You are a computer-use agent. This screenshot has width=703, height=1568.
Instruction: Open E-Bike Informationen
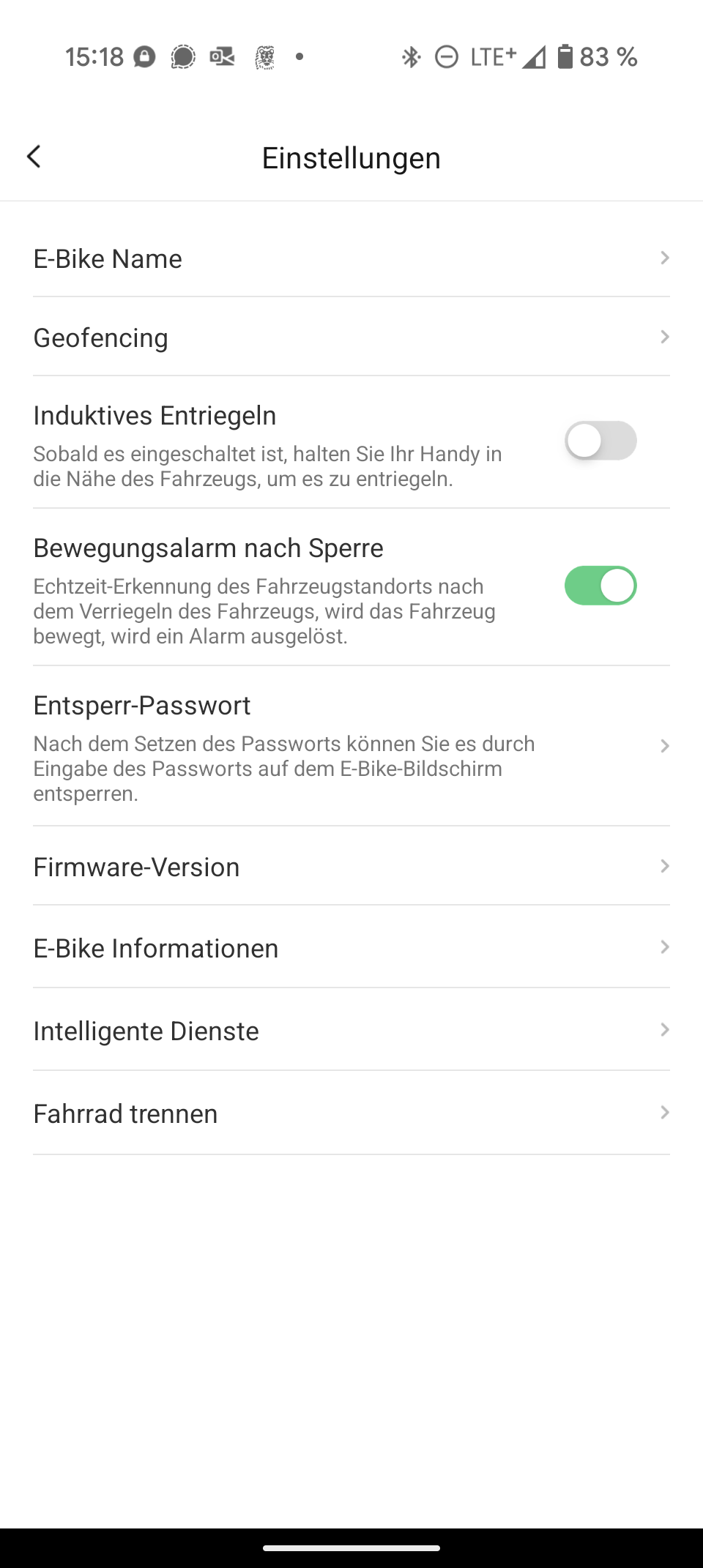(351, 948)
